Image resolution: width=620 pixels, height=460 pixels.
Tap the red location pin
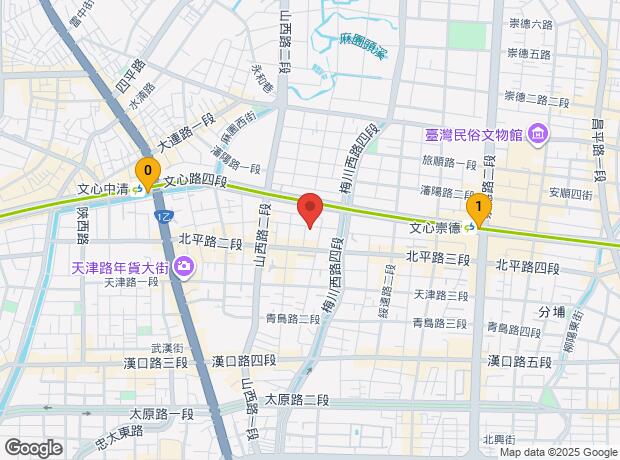pyautogui.click(x=310, y=210)
